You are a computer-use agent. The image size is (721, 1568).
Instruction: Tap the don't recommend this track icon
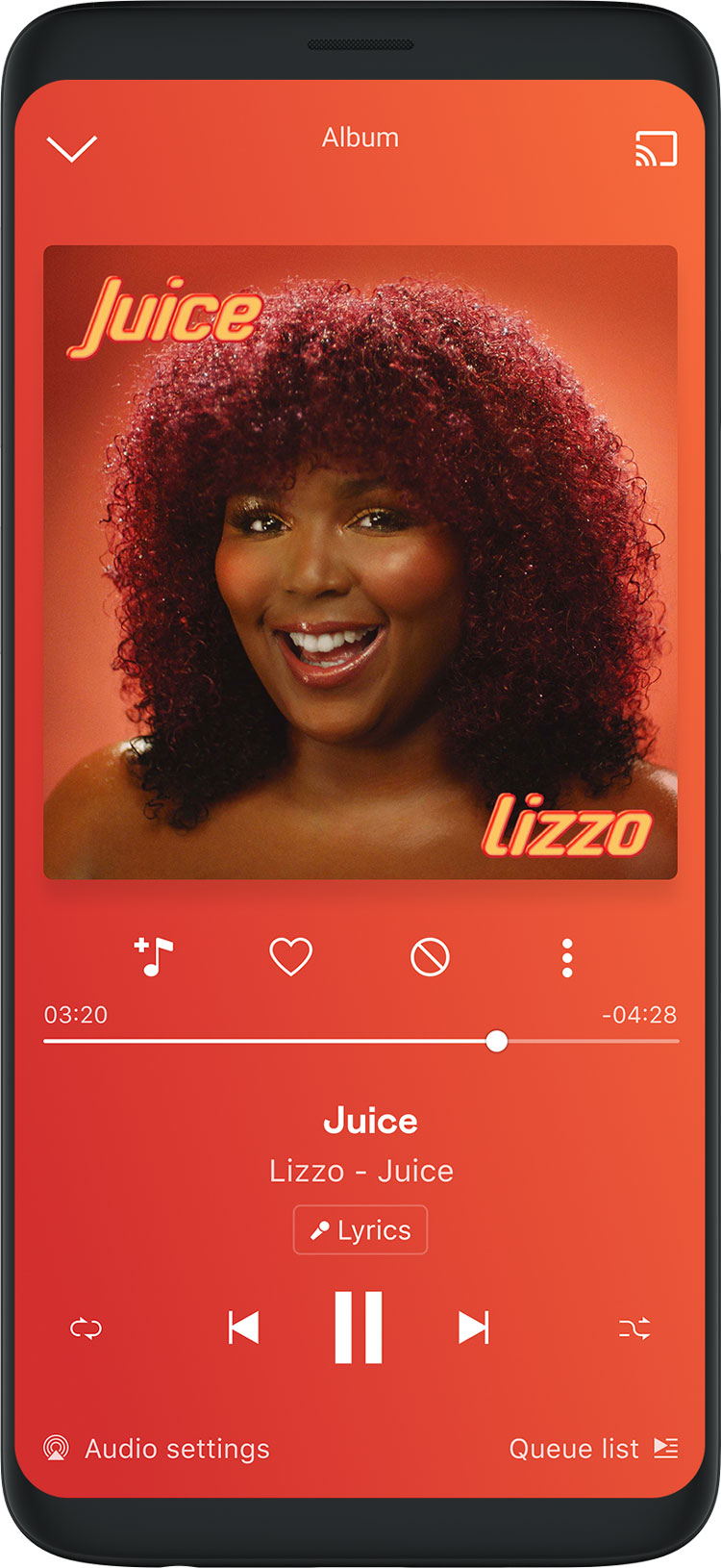(x=430, y=957)
